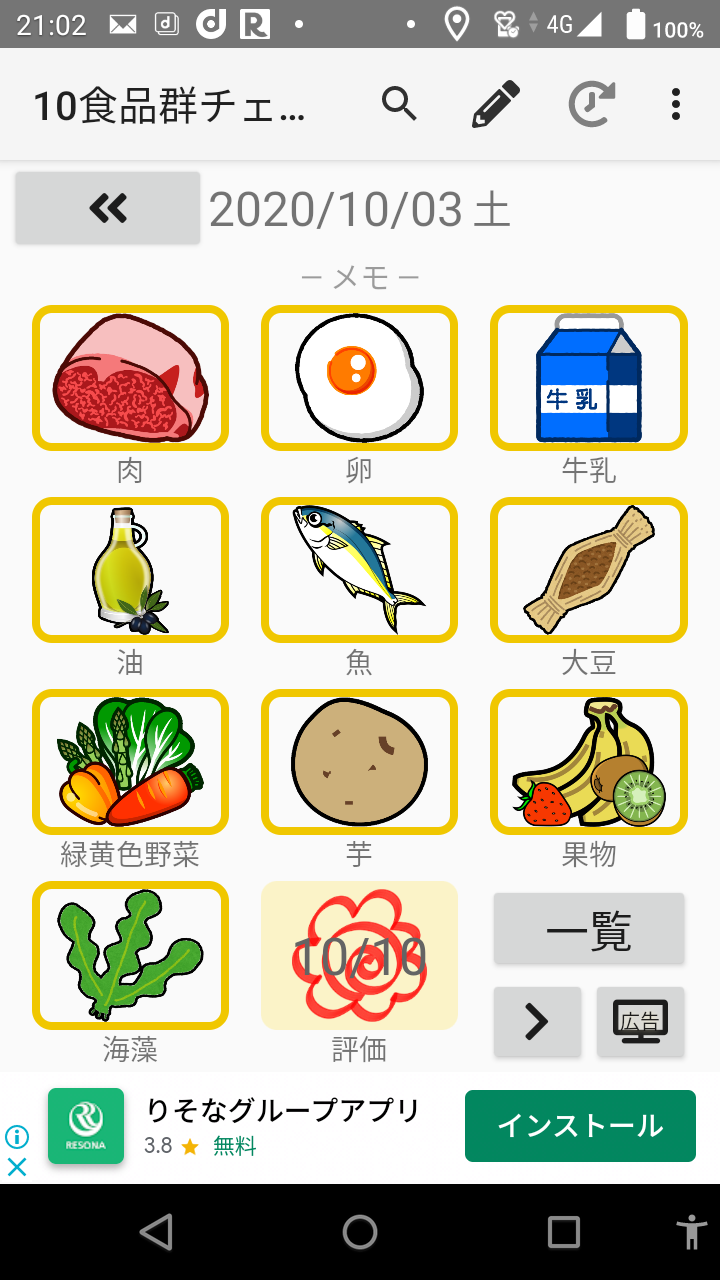The height and width of the screenshot is (1280, 720).
Task: Go to the previous day
Action: coord(108,208)
